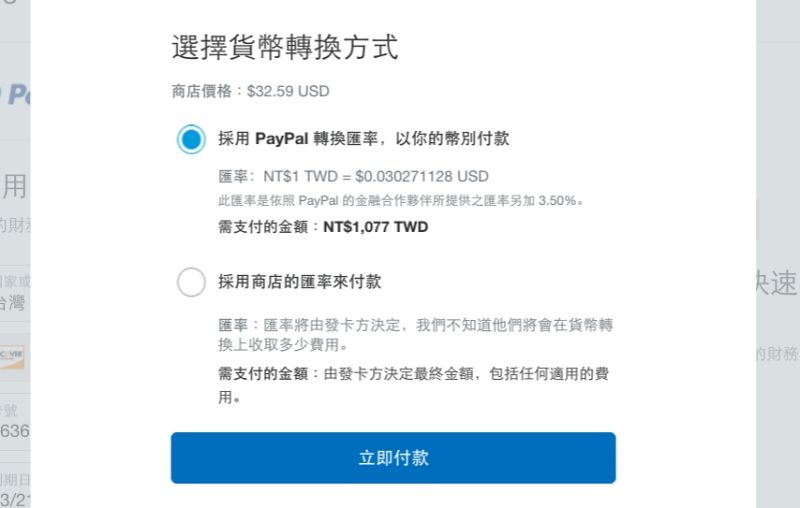This screenshot has height=508, width=800.
Task: Choose 採用商店的匯率來付款 radio option
Action: pyautogui.click(x=191, y=282)
